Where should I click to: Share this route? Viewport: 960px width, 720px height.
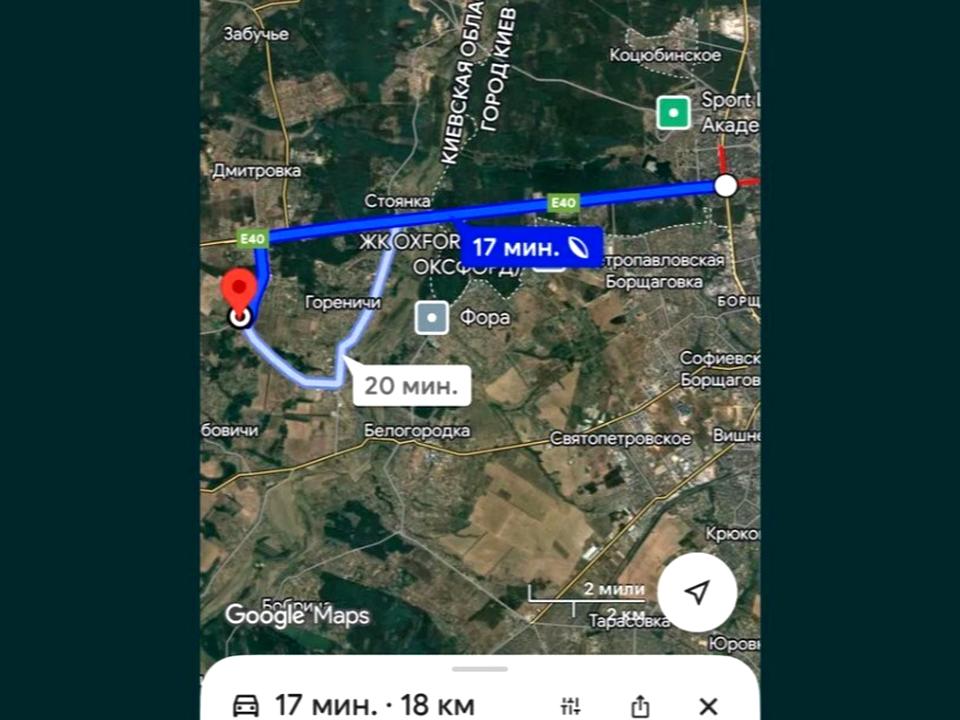(640, 706)
